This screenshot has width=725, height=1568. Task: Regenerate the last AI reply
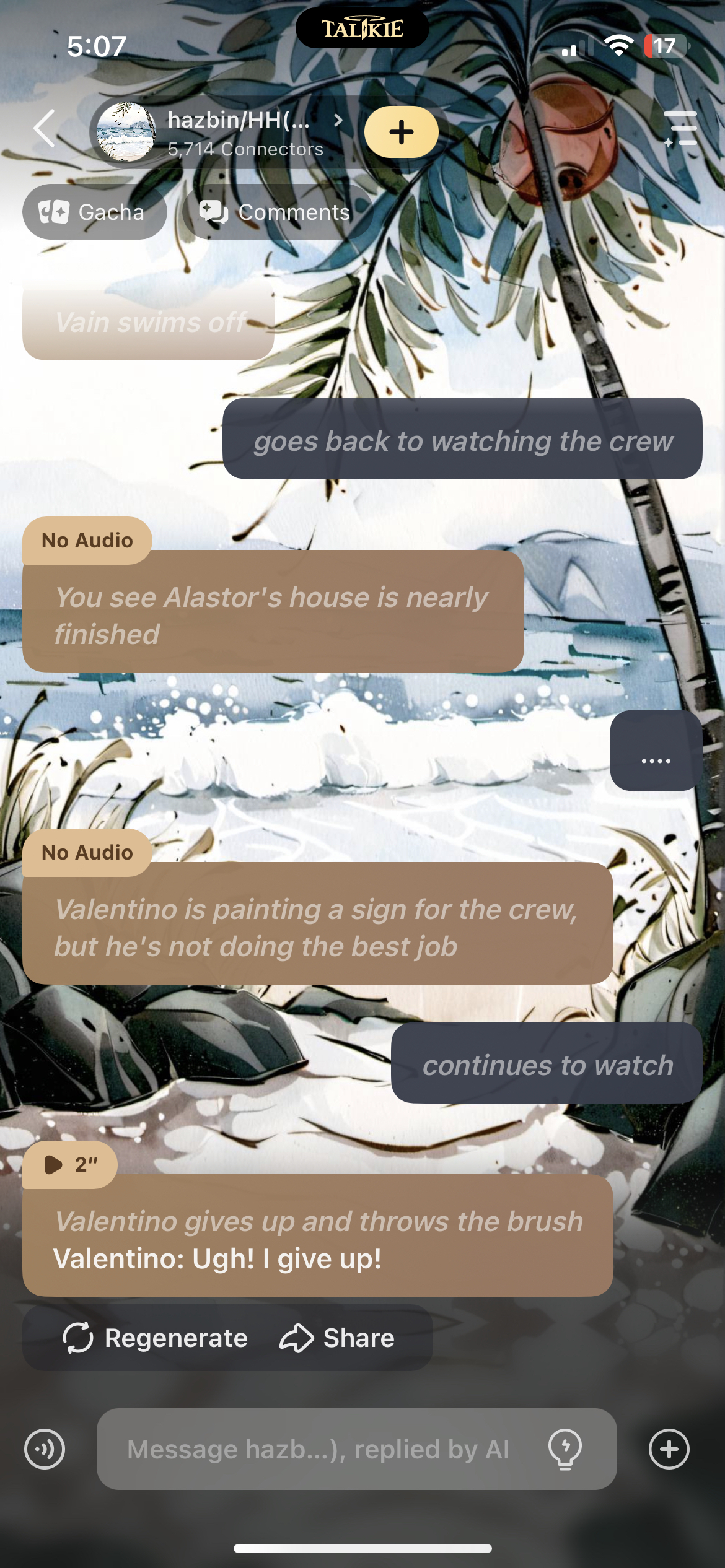point(156,1338)
